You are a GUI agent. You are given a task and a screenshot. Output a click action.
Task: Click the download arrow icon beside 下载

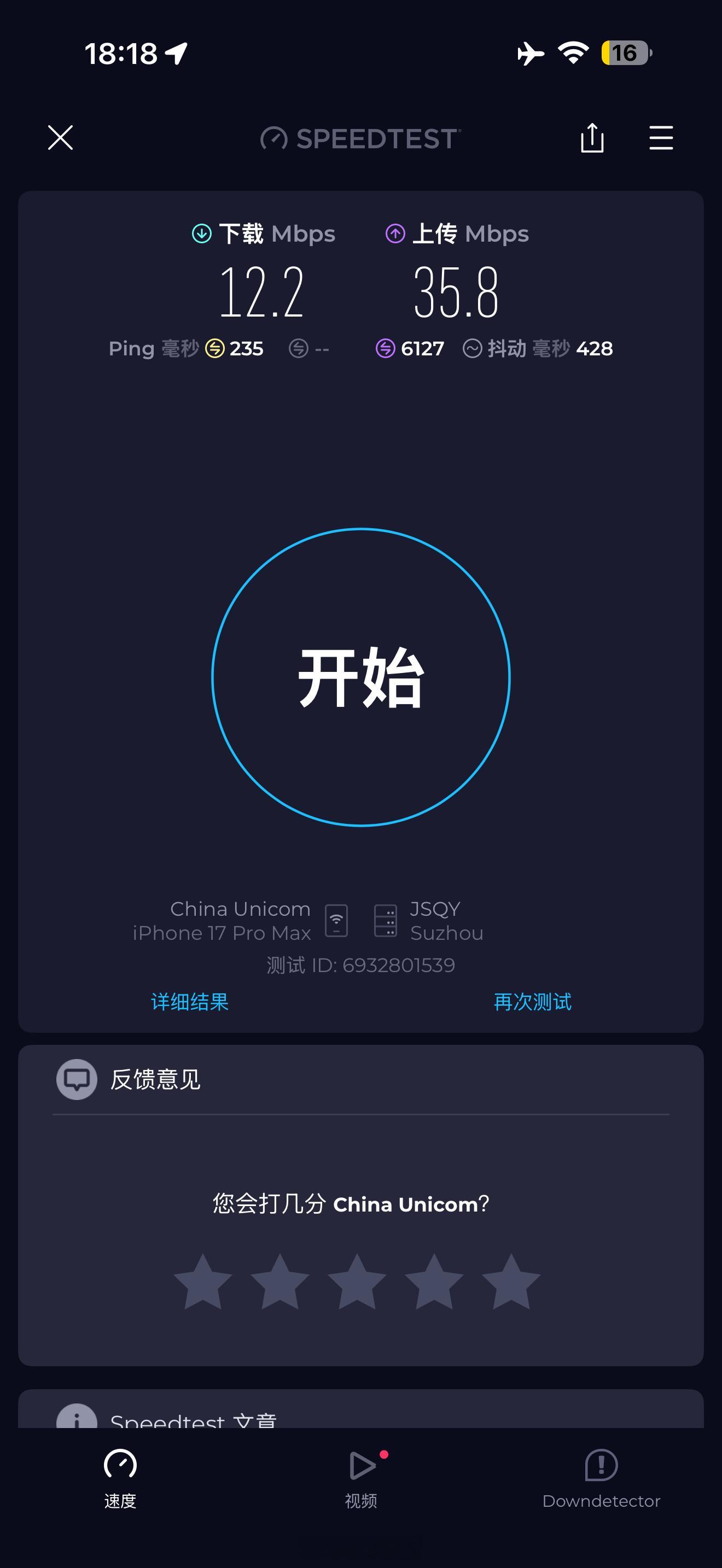(x=201, y=232)
